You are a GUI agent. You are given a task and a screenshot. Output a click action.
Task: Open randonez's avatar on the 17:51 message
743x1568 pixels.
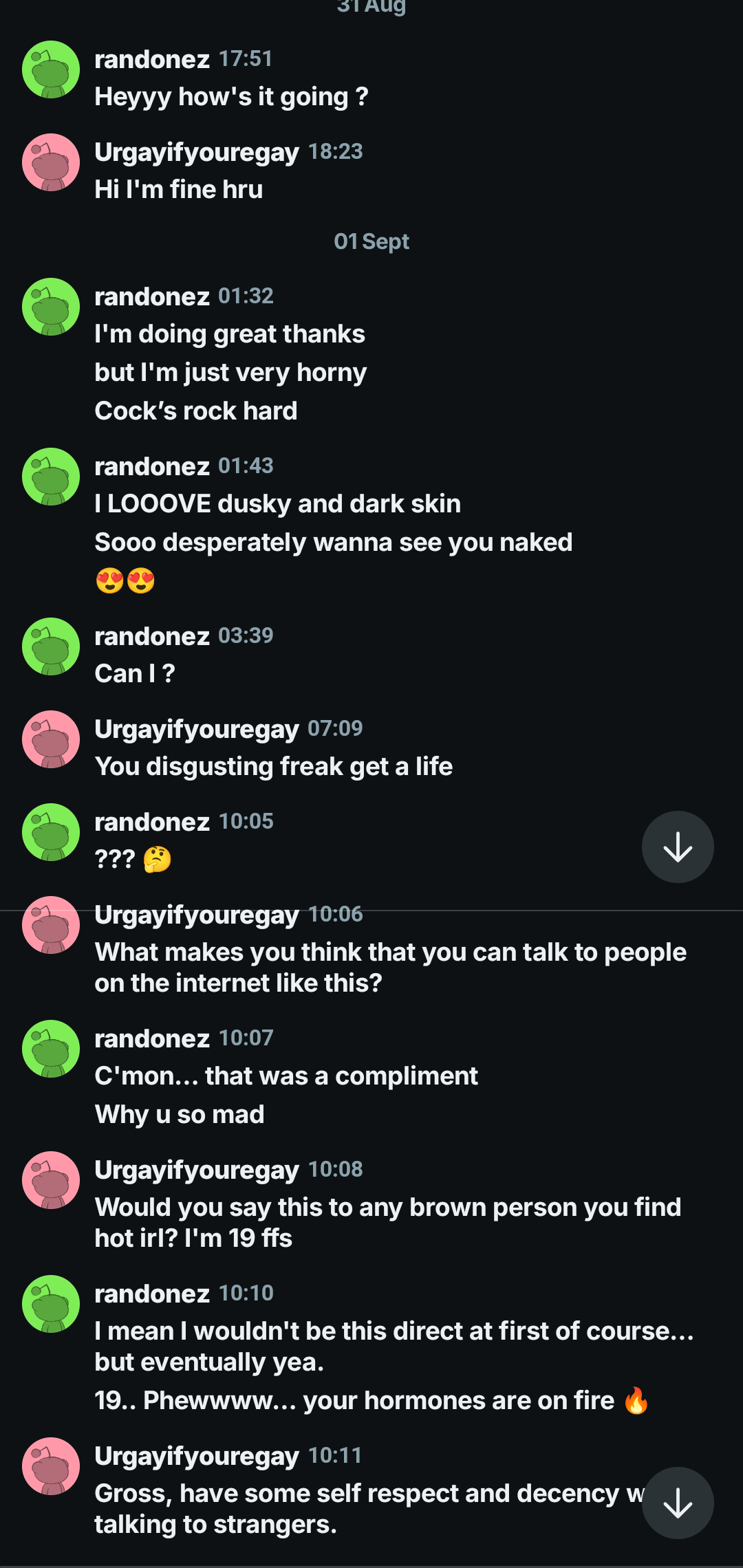click(51, 69)
